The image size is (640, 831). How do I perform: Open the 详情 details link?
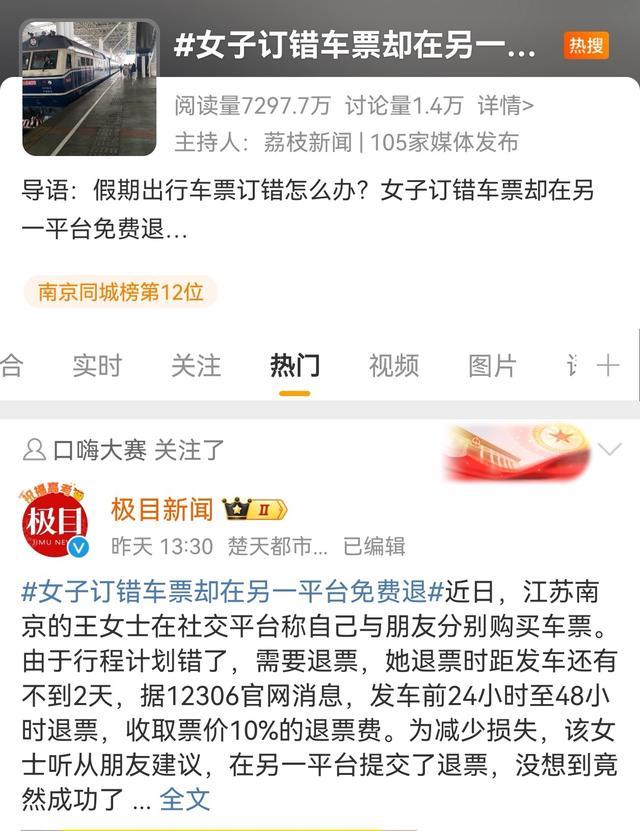[x=505, y=105]
